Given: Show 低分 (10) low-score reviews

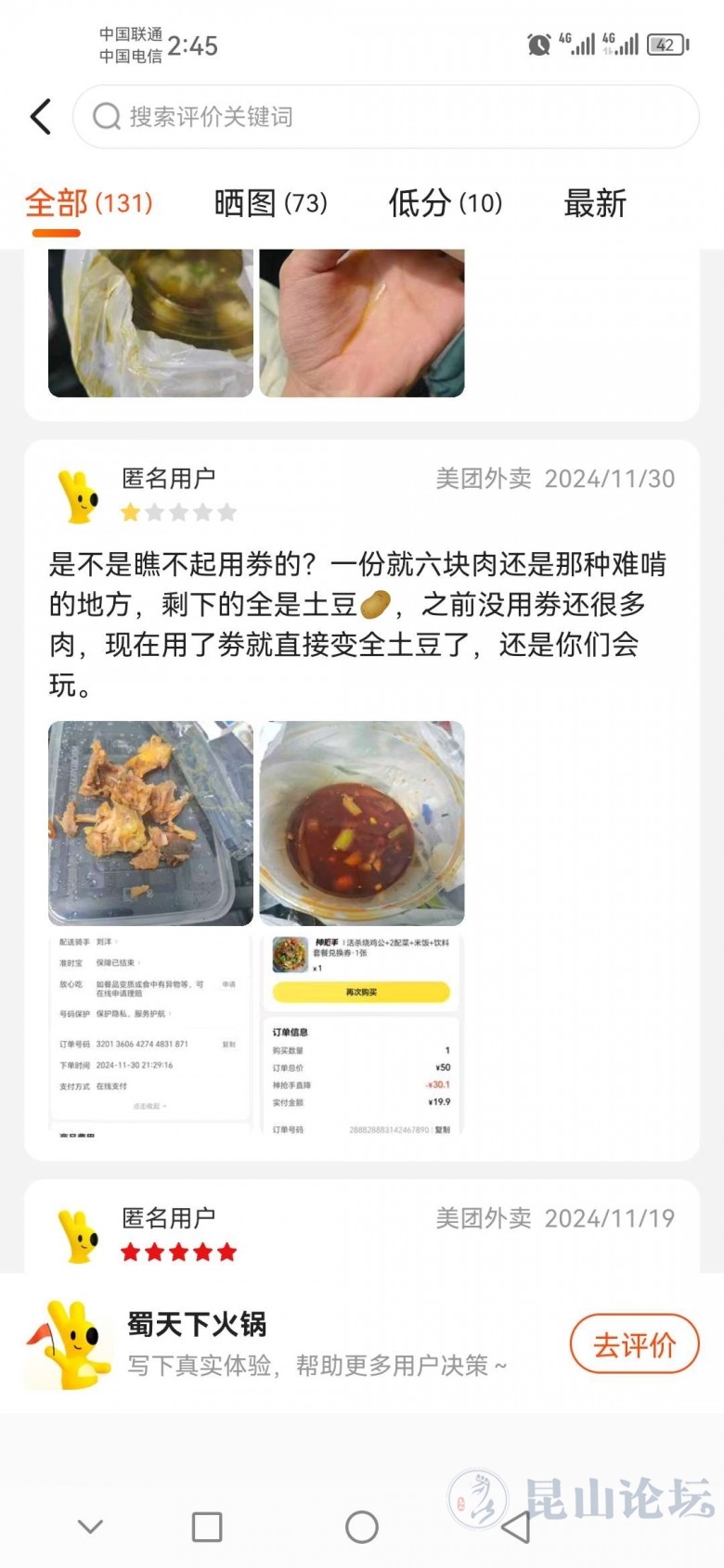Looking at the screenshot, I should (445, 202).
